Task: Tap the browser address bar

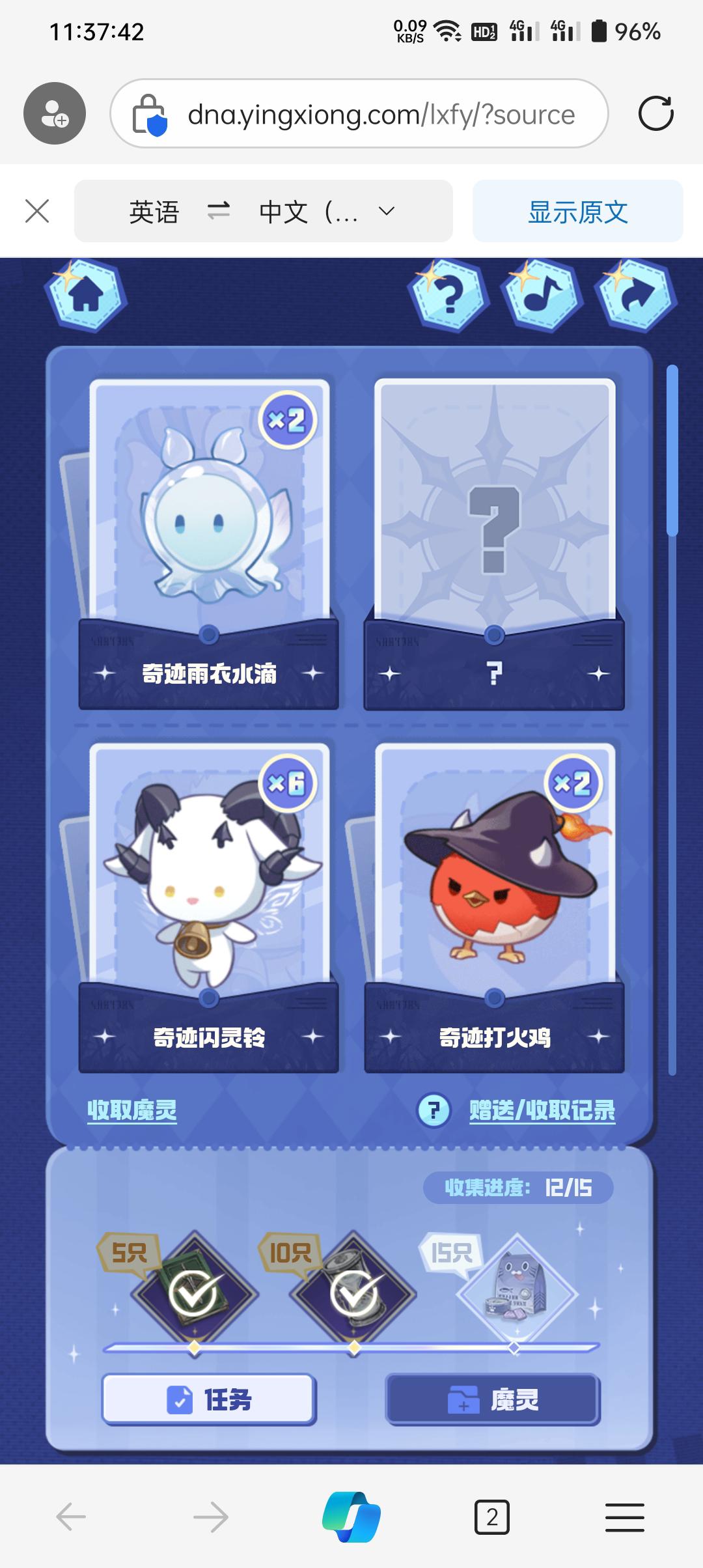Action: (381, 115)
